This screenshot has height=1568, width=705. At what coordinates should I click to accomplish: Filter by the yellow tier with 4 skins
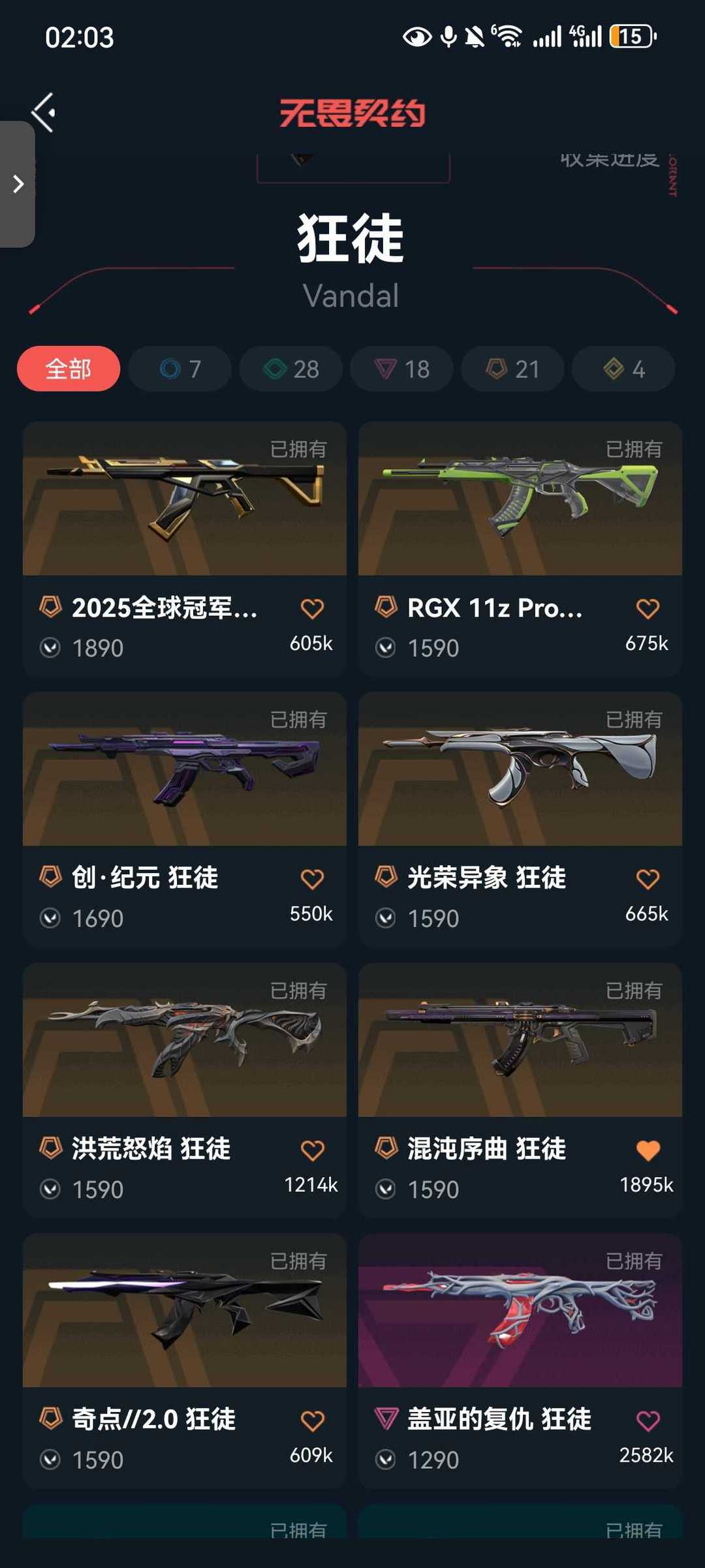623,369
